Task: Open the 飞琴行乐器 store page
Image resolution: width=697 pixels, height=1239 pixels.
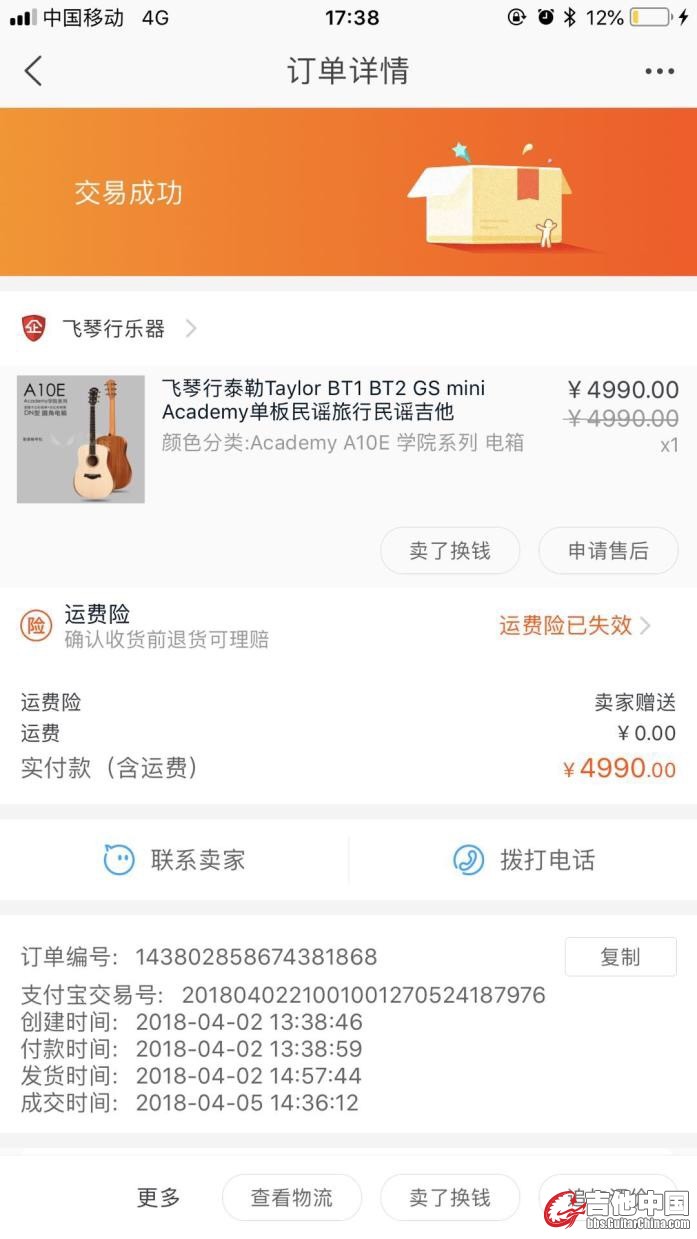Action: (x=114, y=328)
